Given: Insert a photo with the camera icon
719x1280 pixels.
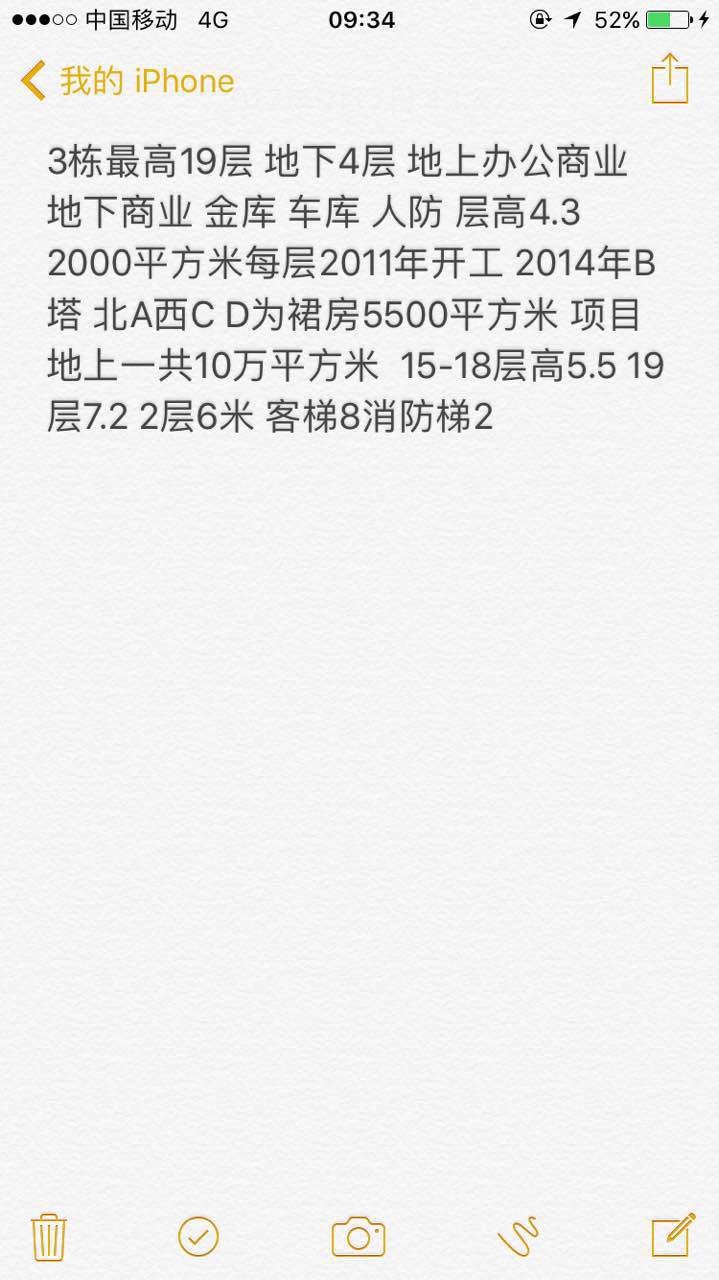Looking at the screenshot, I should pos(358,1237).
